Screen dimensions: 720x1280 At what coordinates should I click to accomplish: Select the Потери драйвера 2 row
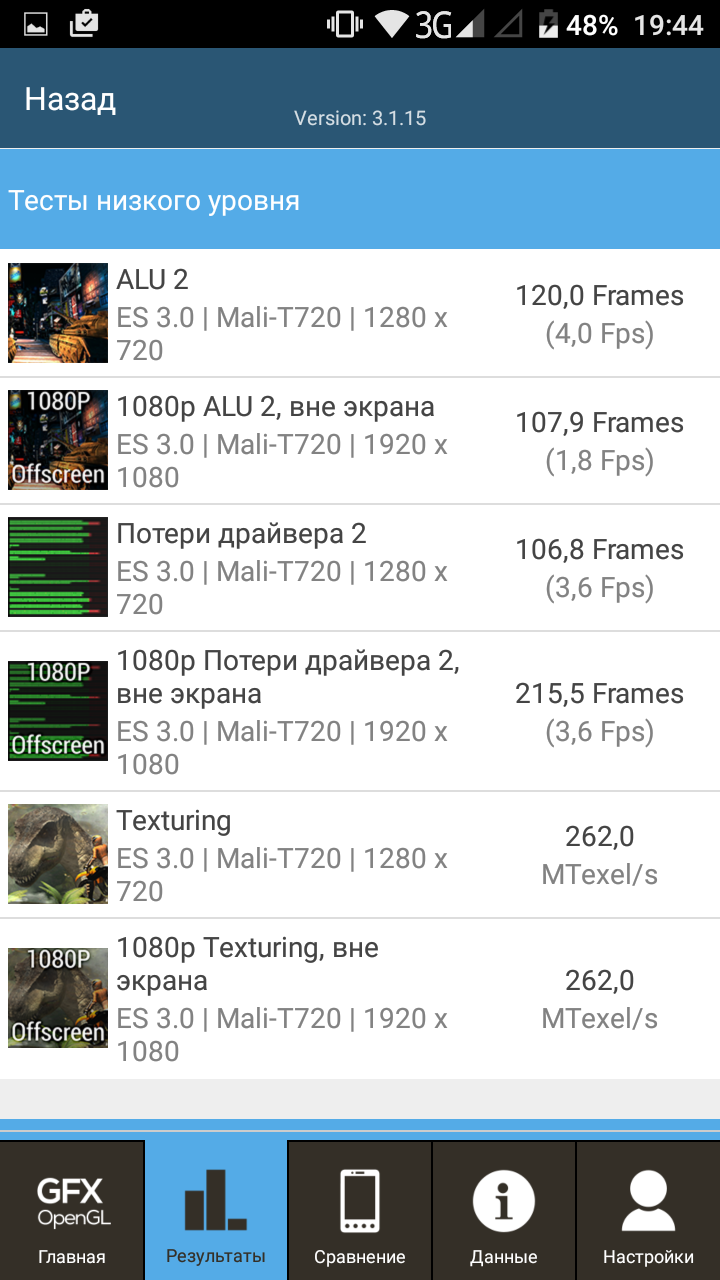pyautogui.click(x=360, y=568)
